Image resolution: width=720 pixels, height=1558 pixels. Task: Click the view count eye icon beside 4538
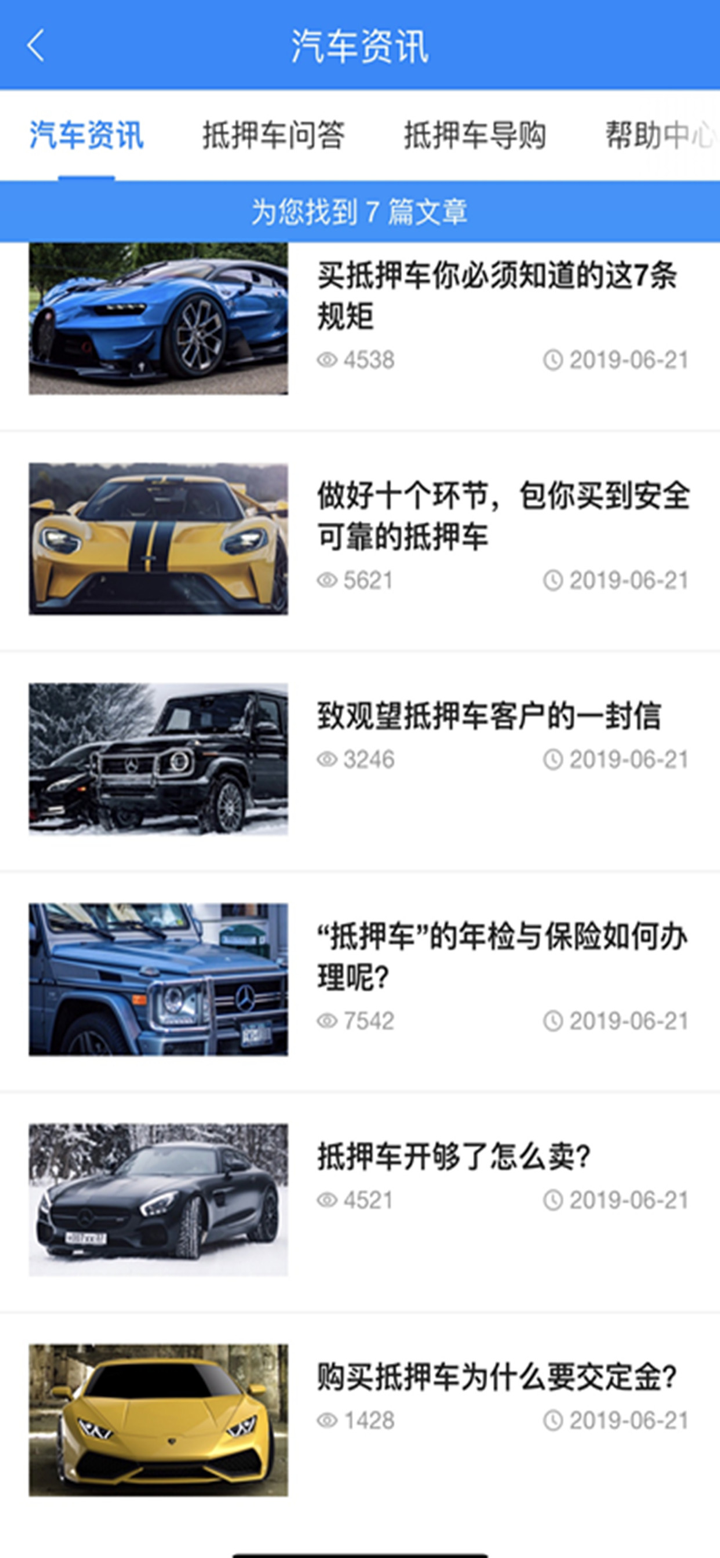pyautogui.click(x=325, y=360)
